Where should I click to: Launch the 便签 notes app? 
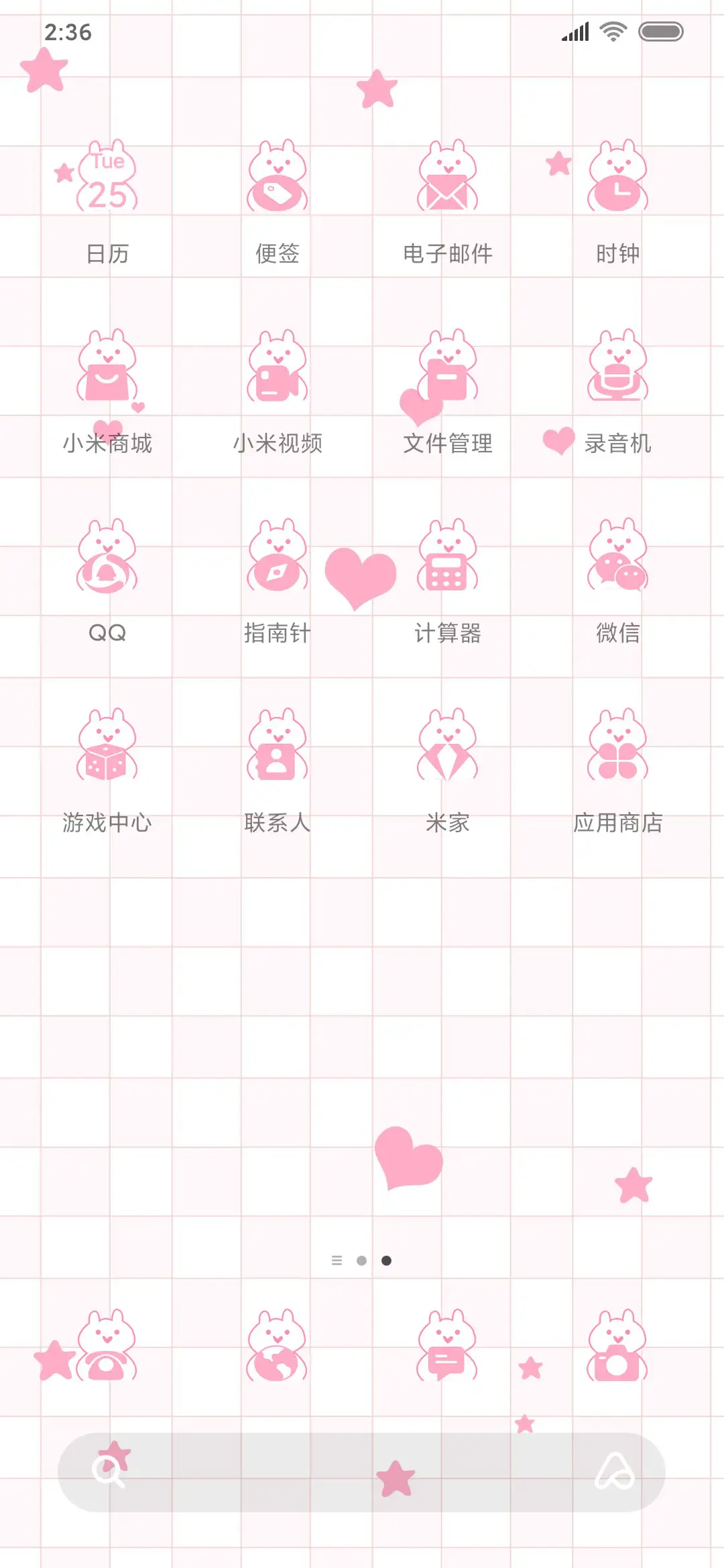click(x=276, y=176)
